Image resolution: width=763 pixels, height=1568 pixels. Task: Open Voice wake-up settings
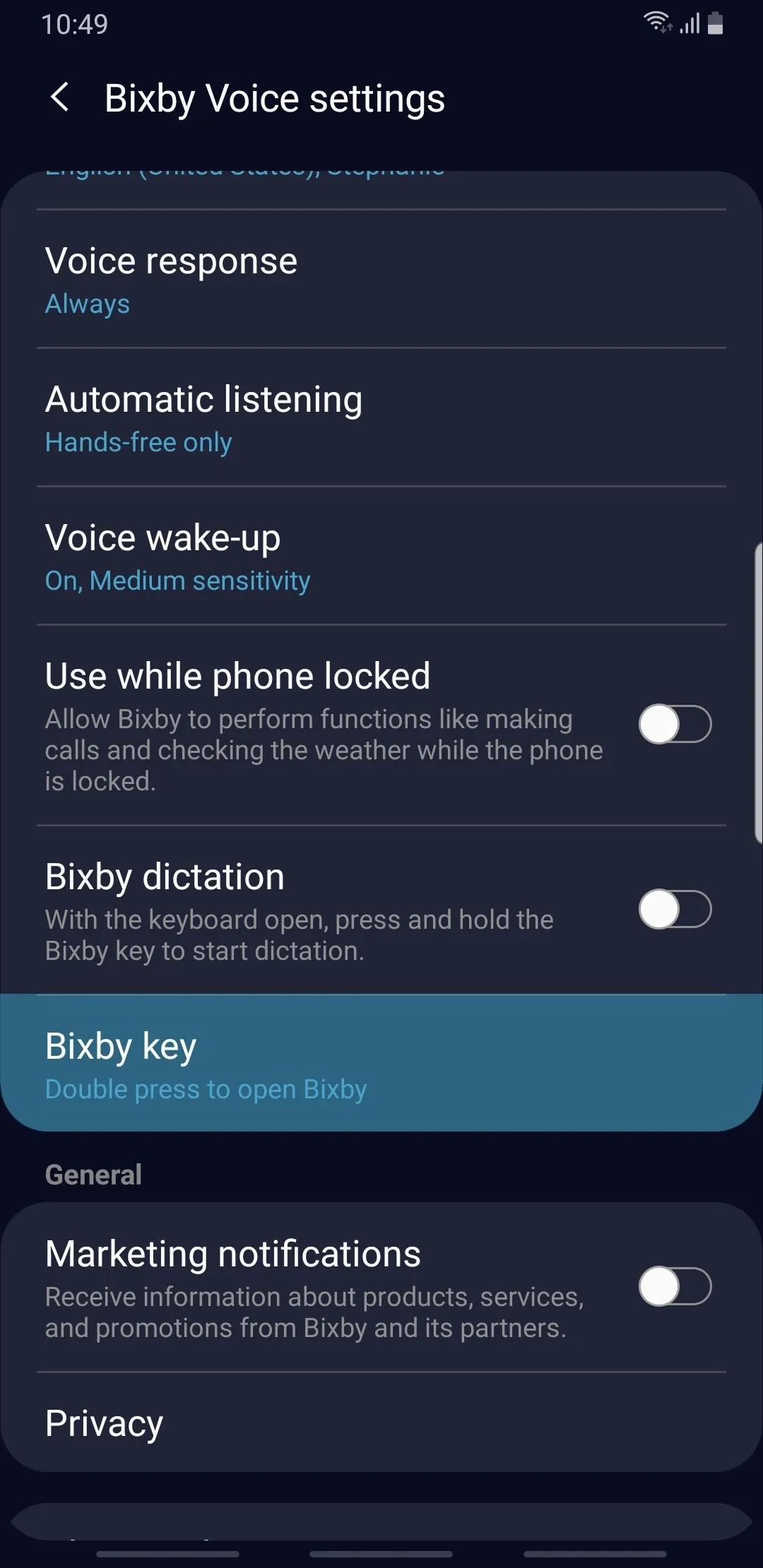(381, 556)
